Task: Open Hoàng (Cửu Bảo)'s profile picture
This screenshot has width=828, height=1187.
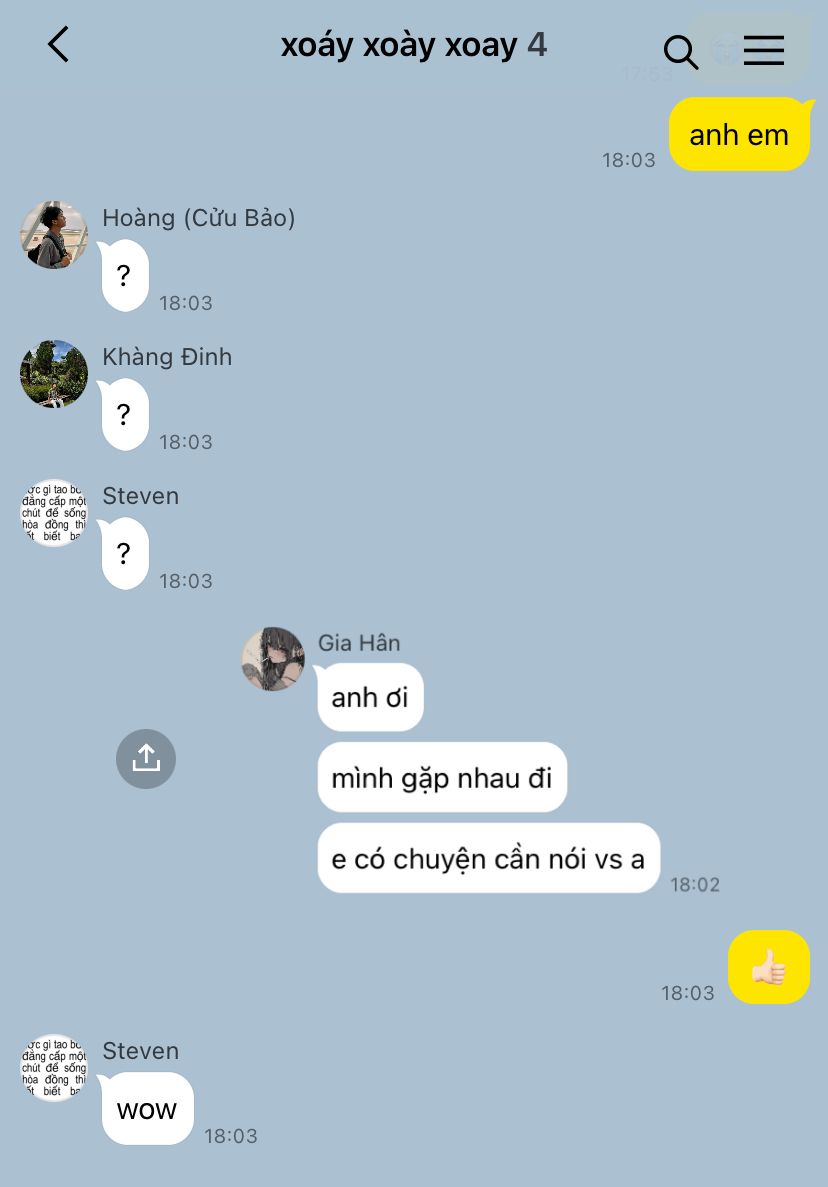Action: tap(54, 235)
